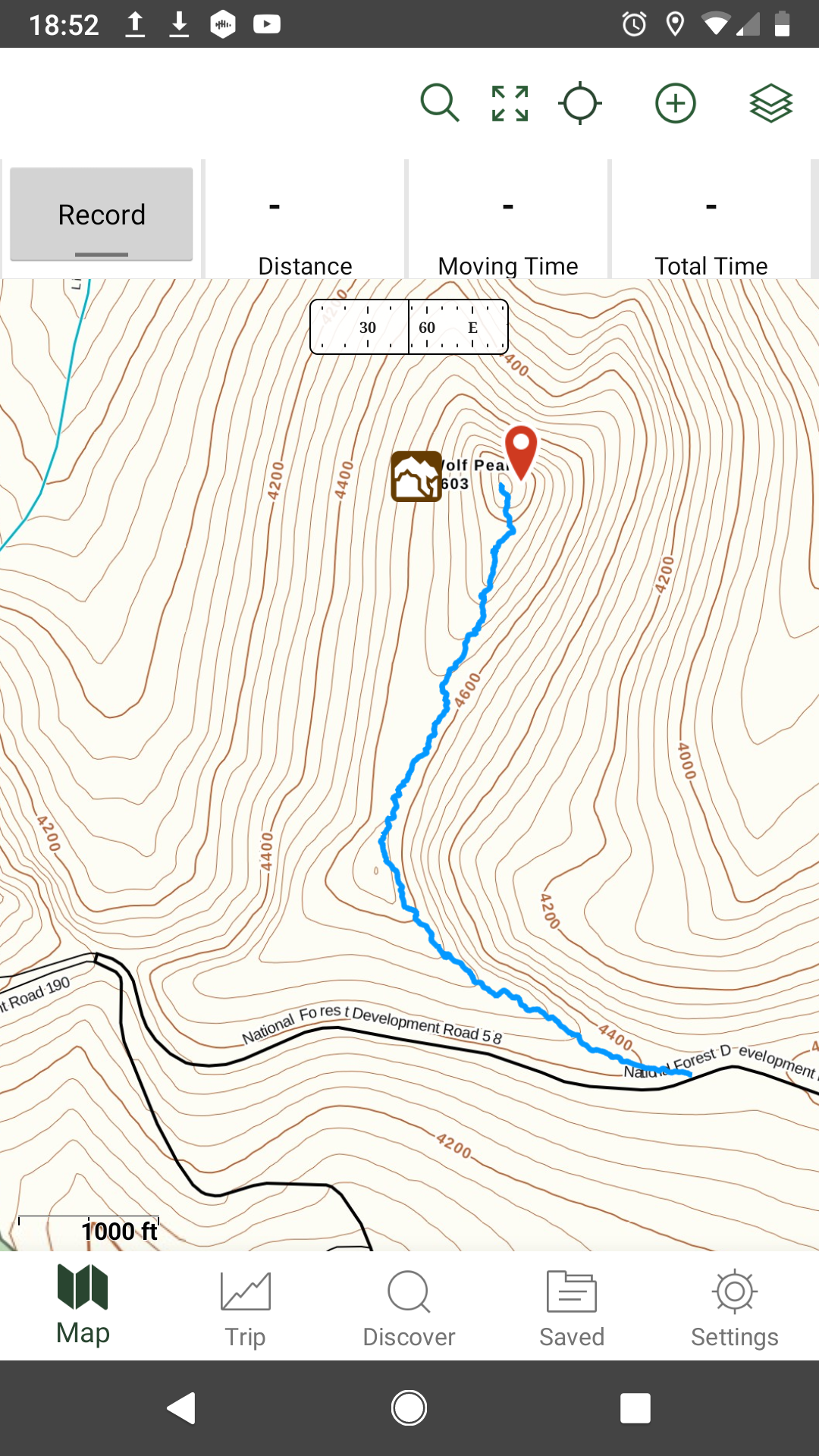Expand the map to full screen

(510, 103)
